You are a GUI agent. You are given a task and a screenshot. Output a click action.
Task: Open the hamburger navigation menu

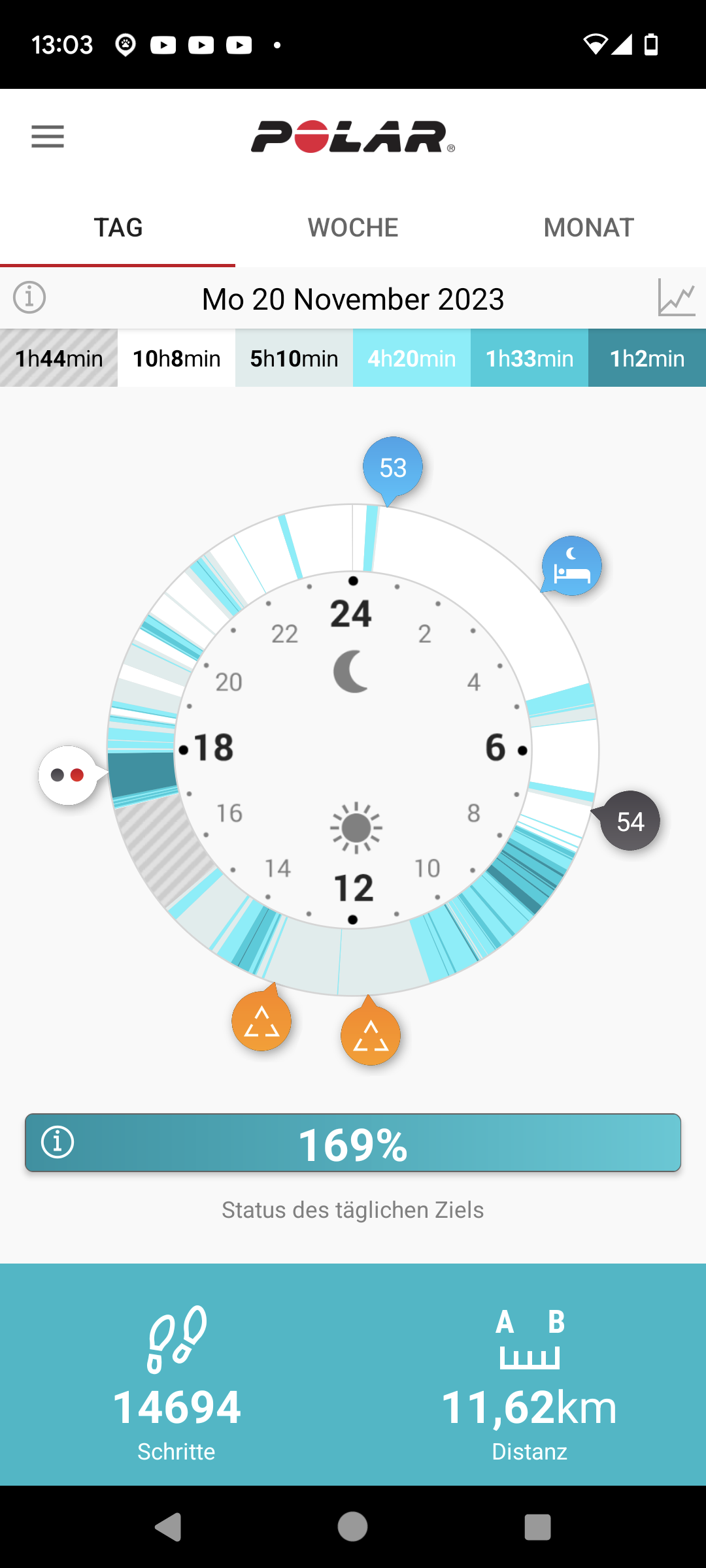coord(48,137)
